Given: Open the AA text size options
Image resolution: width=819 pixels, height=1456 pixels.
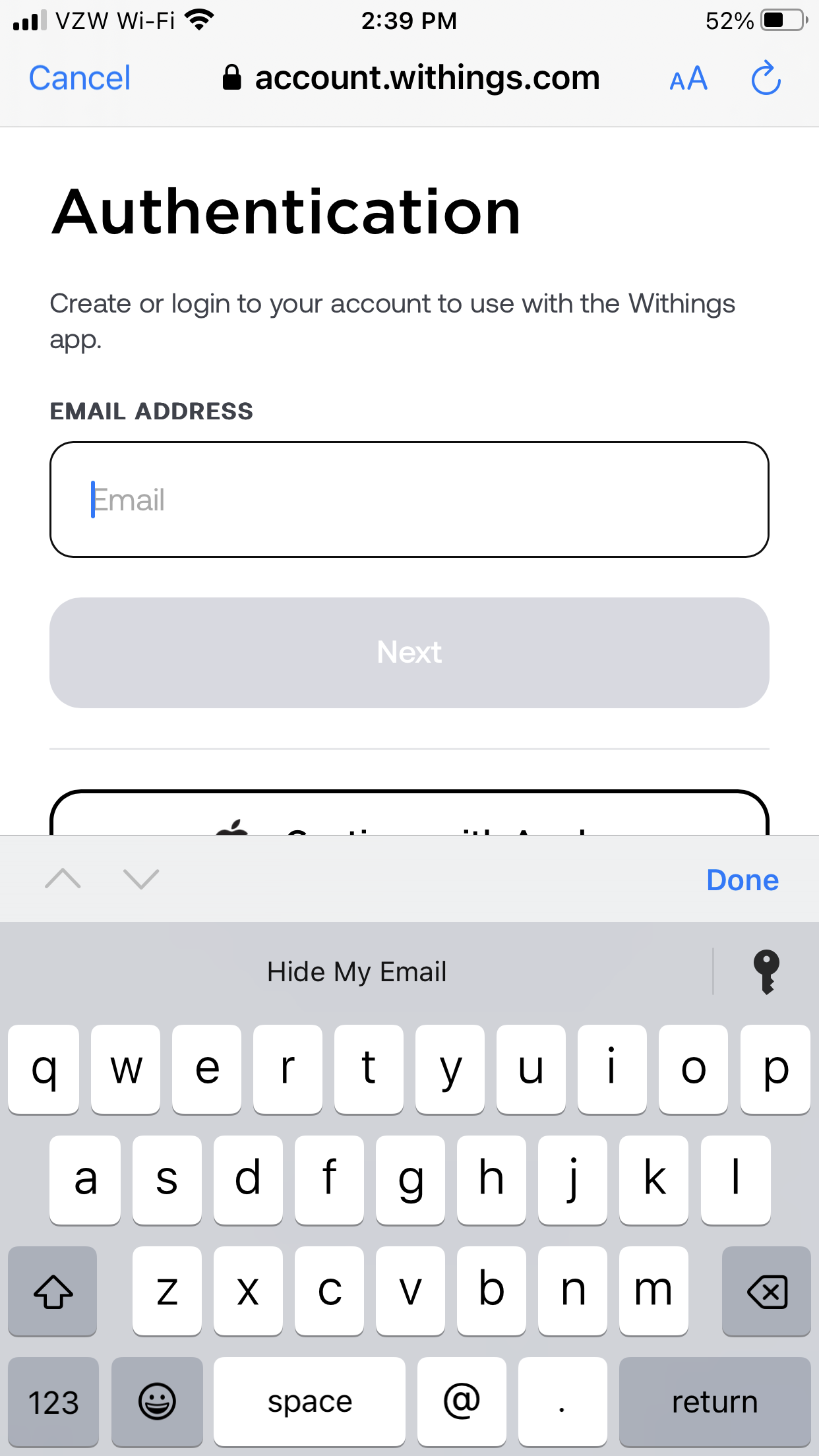Looking at the screenshot, I should click(x=688, y=78).
